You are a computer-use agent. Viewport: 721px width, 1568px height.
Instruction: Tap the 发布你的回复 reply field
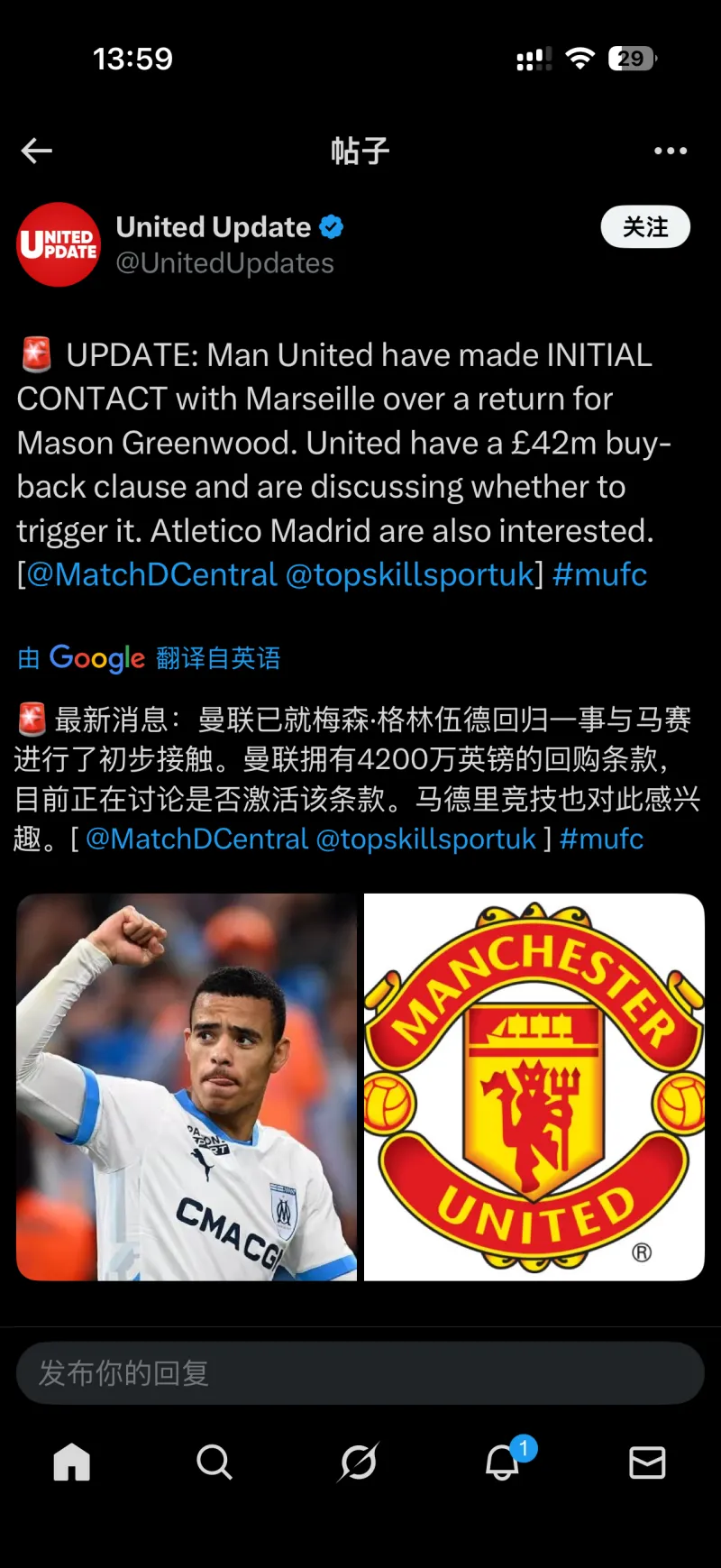pos(360,1372)
